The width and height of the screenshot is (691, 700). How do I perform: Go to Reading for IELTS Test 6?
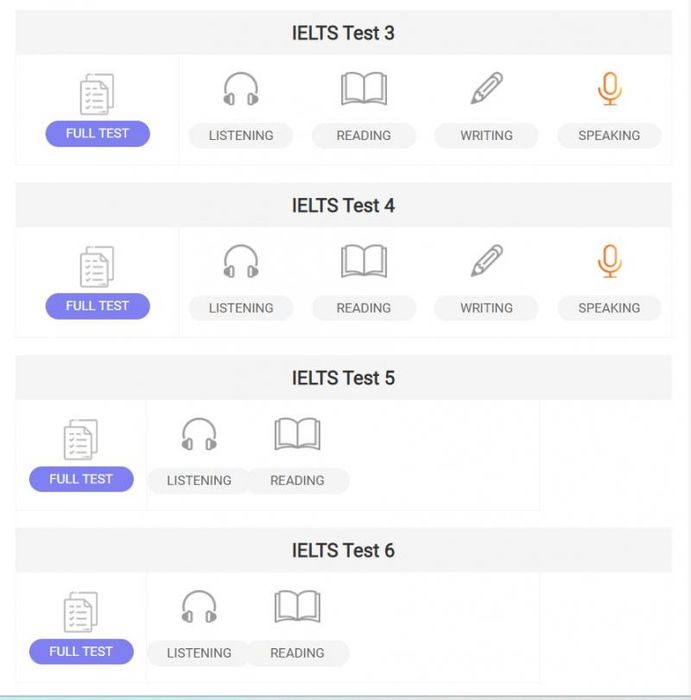click(x=297, y=654)
